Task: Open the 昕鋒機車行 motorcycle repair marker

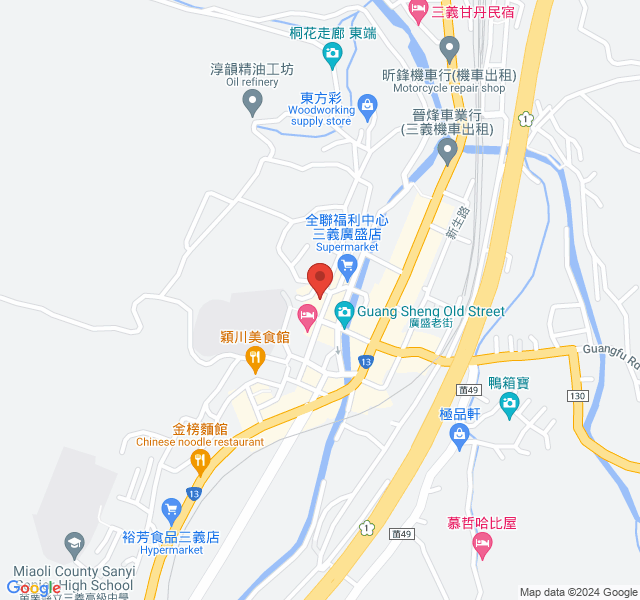Action: pos(449,47)
